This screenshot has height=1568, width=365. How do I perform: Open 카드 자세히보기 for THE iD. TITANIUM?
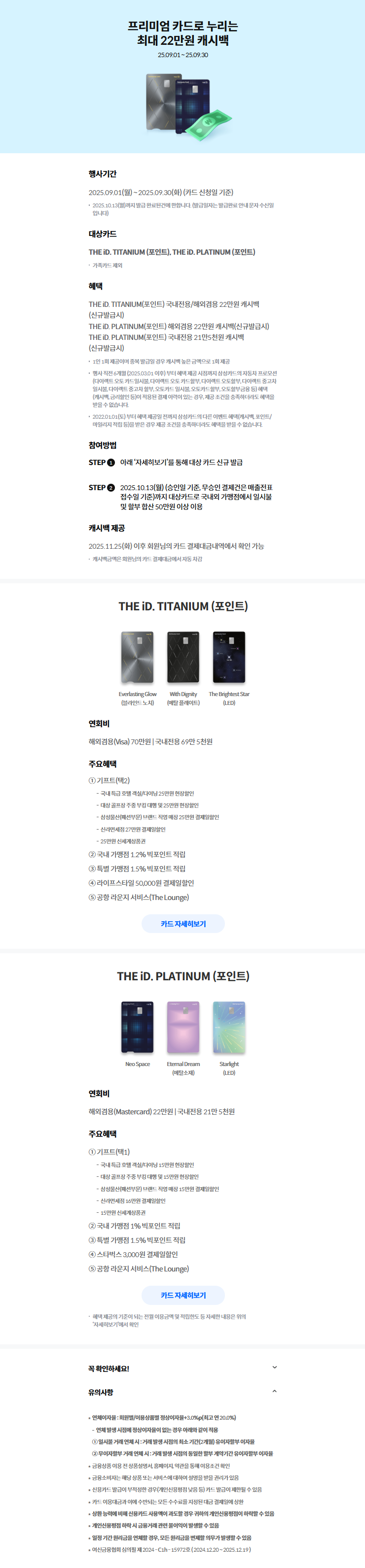point(183,923)
